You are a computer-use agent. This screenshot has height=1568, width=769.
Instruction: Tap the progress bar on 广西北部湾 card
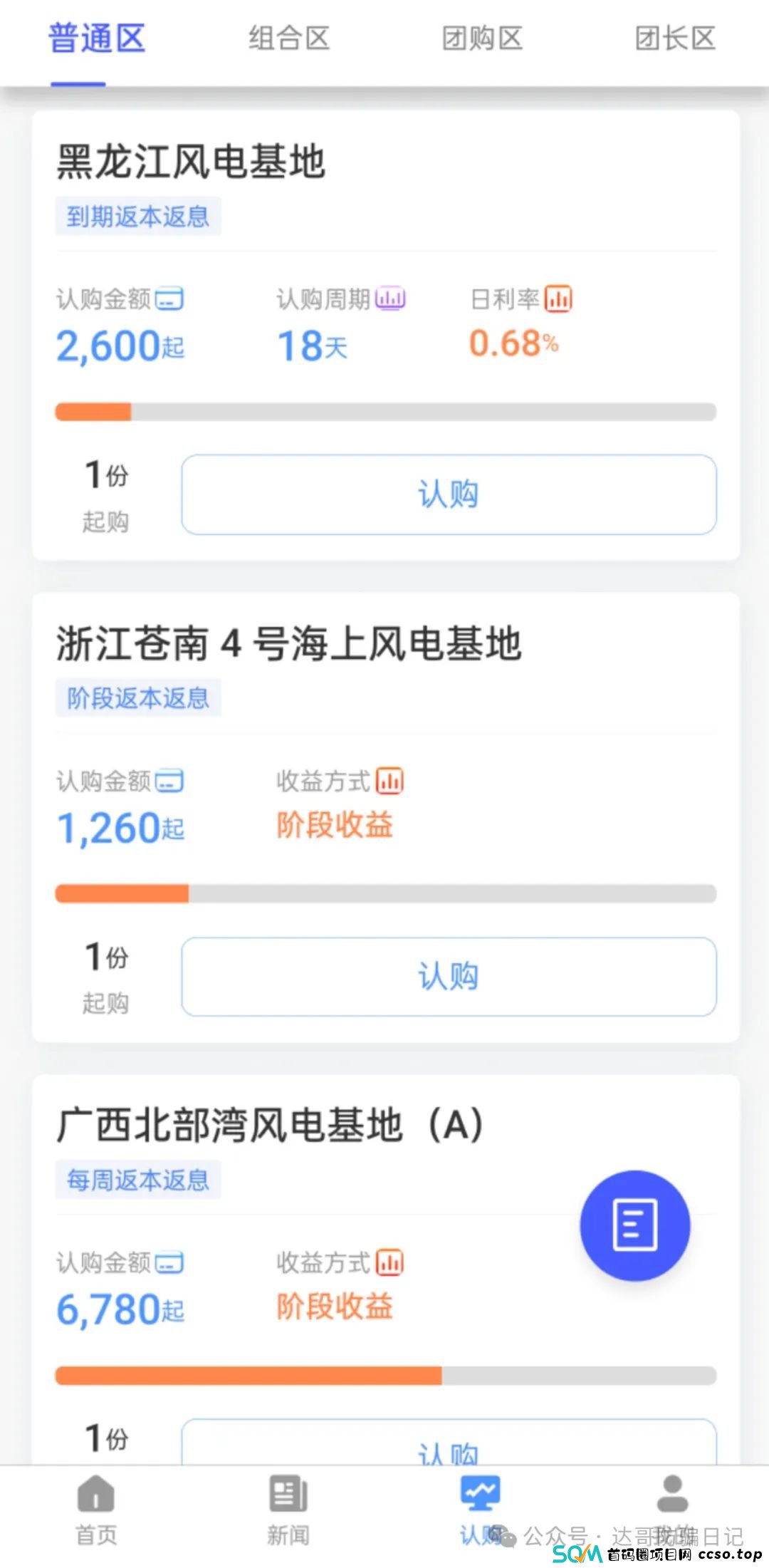click(x=384, y=1376)
